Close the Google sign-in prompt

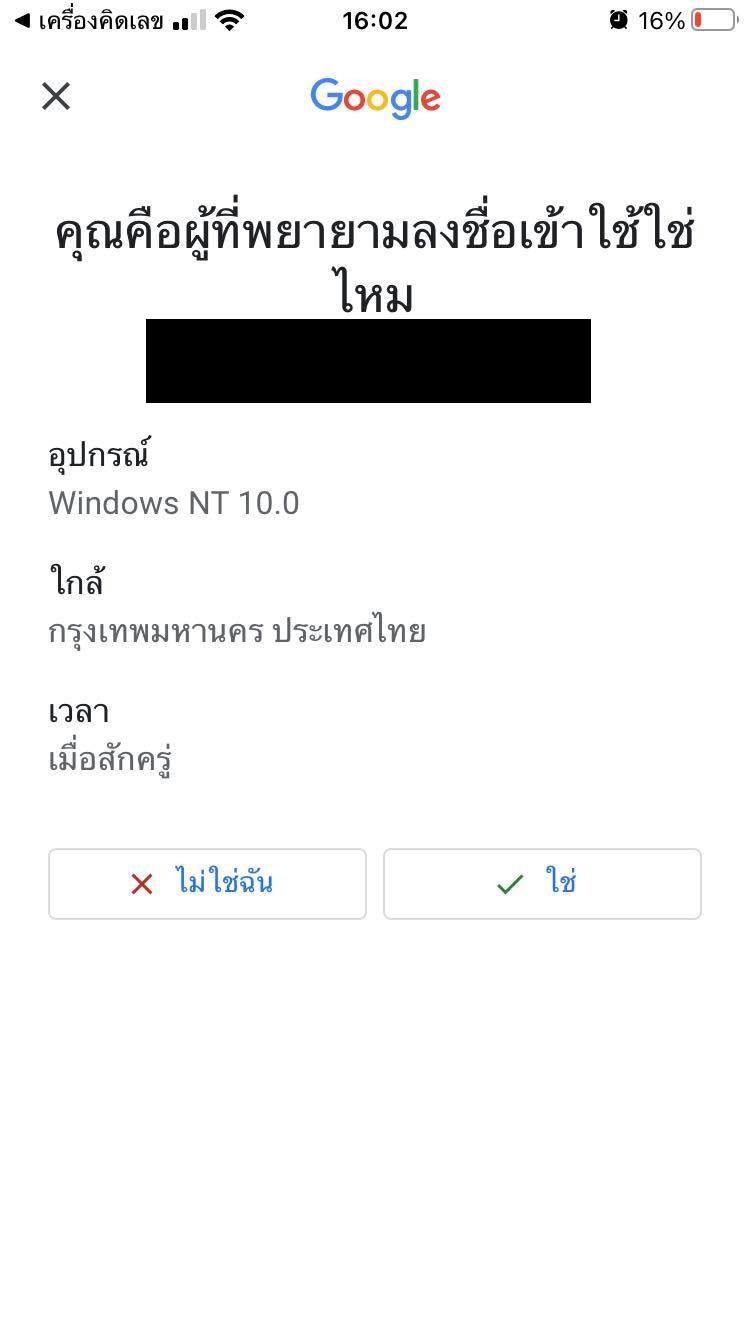pyautogui.click(x=56, y=96)
